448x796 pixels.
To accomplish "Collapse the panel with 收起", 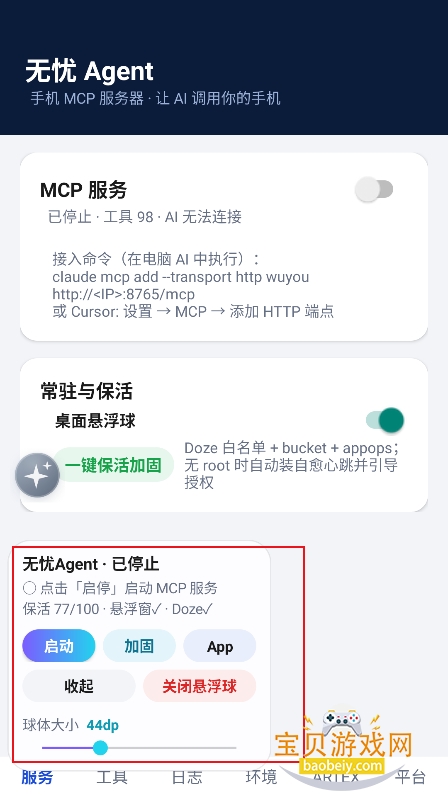I will tap(79, 686).
